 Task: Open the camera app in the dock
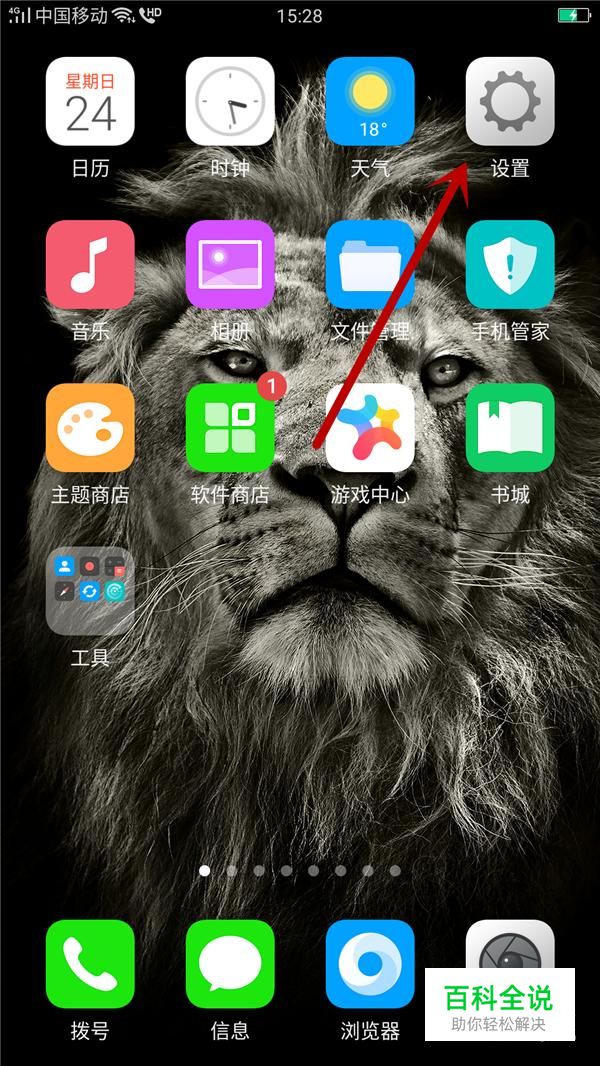(x=510, y=945)
